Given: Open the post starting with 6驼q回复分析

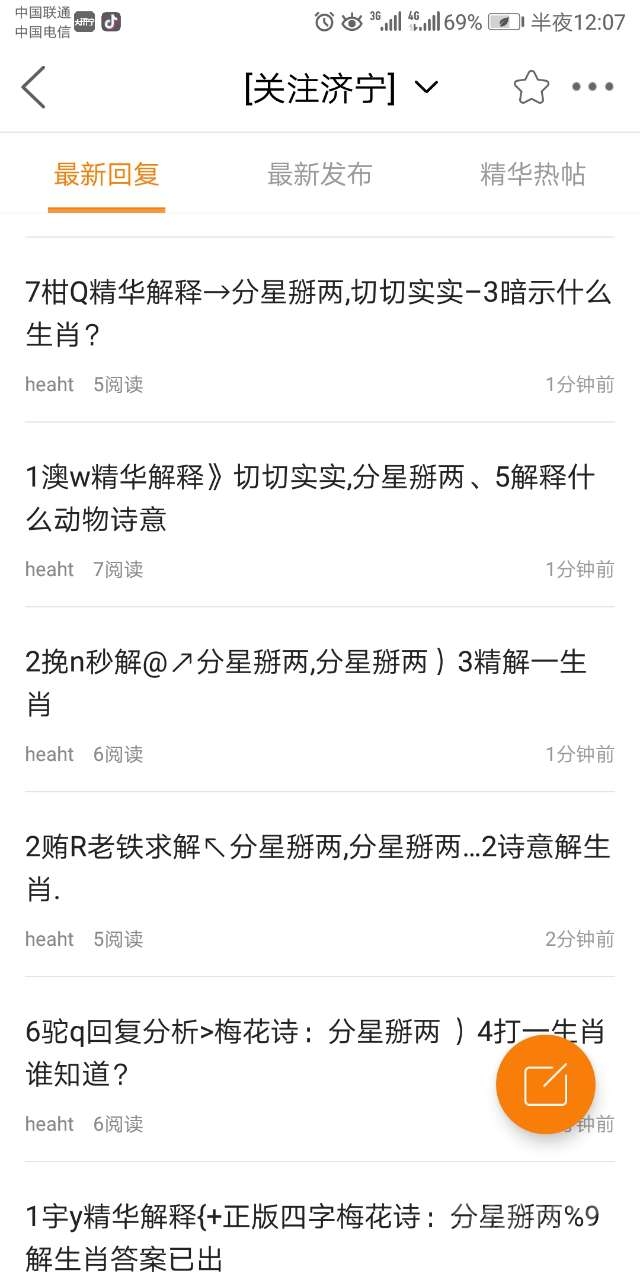Looking at the screenshot, I should 260,1053.
